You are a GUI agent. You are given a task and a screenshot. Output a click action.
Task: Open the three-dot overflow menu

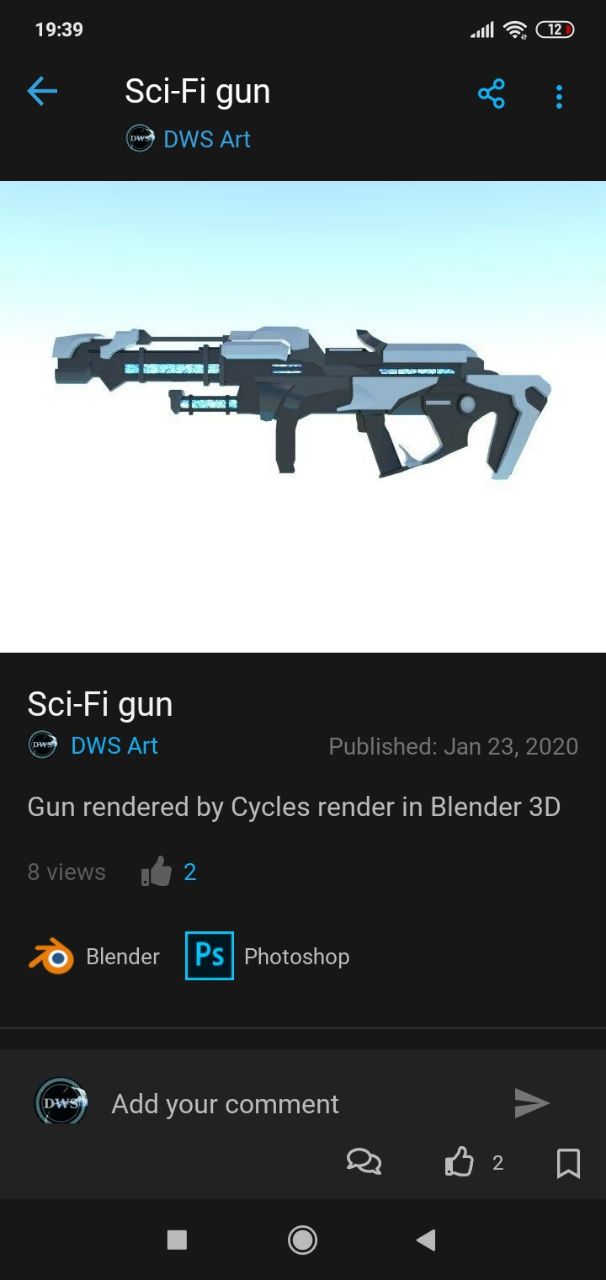pyautogui.click(x=559, y=96)
